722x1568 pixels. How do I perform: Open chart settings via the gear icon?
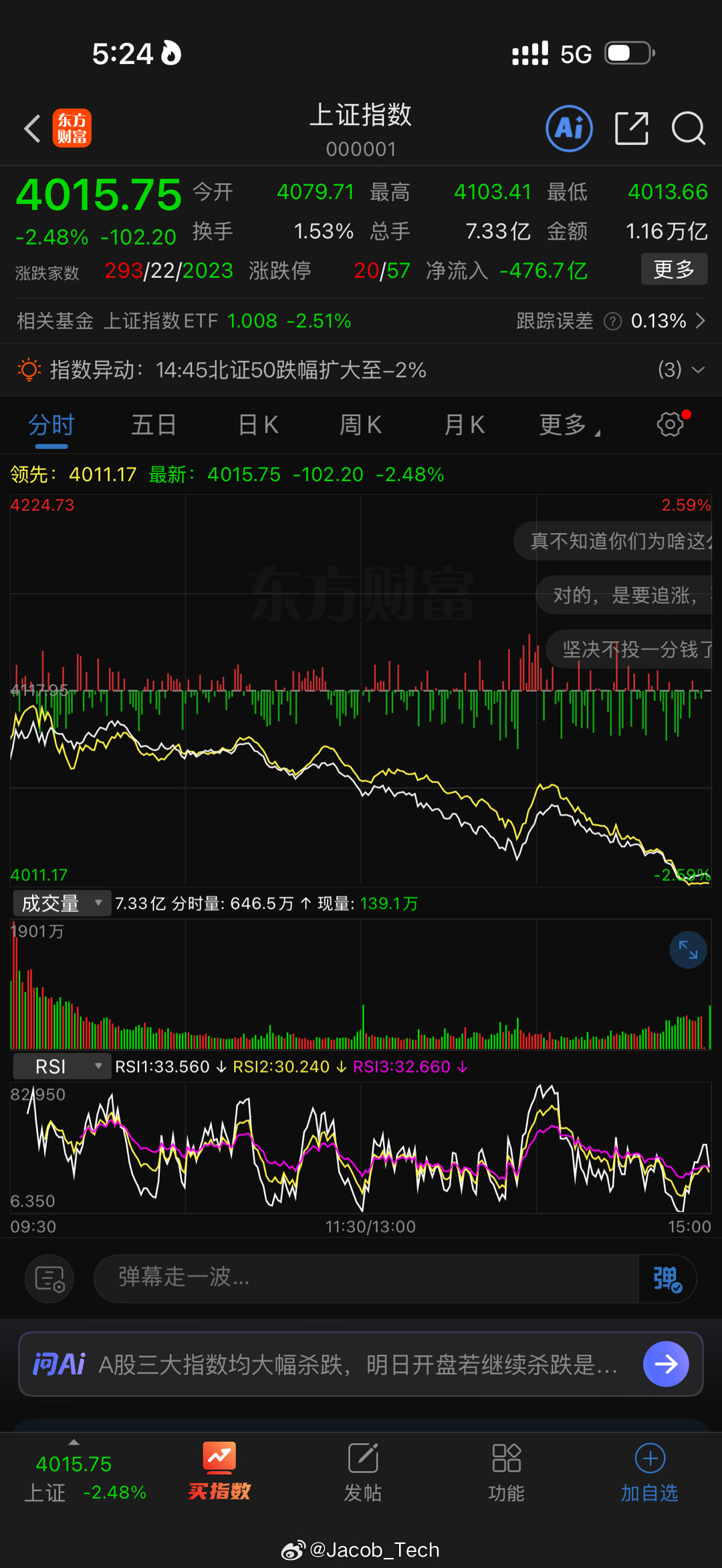click(670, 424)
